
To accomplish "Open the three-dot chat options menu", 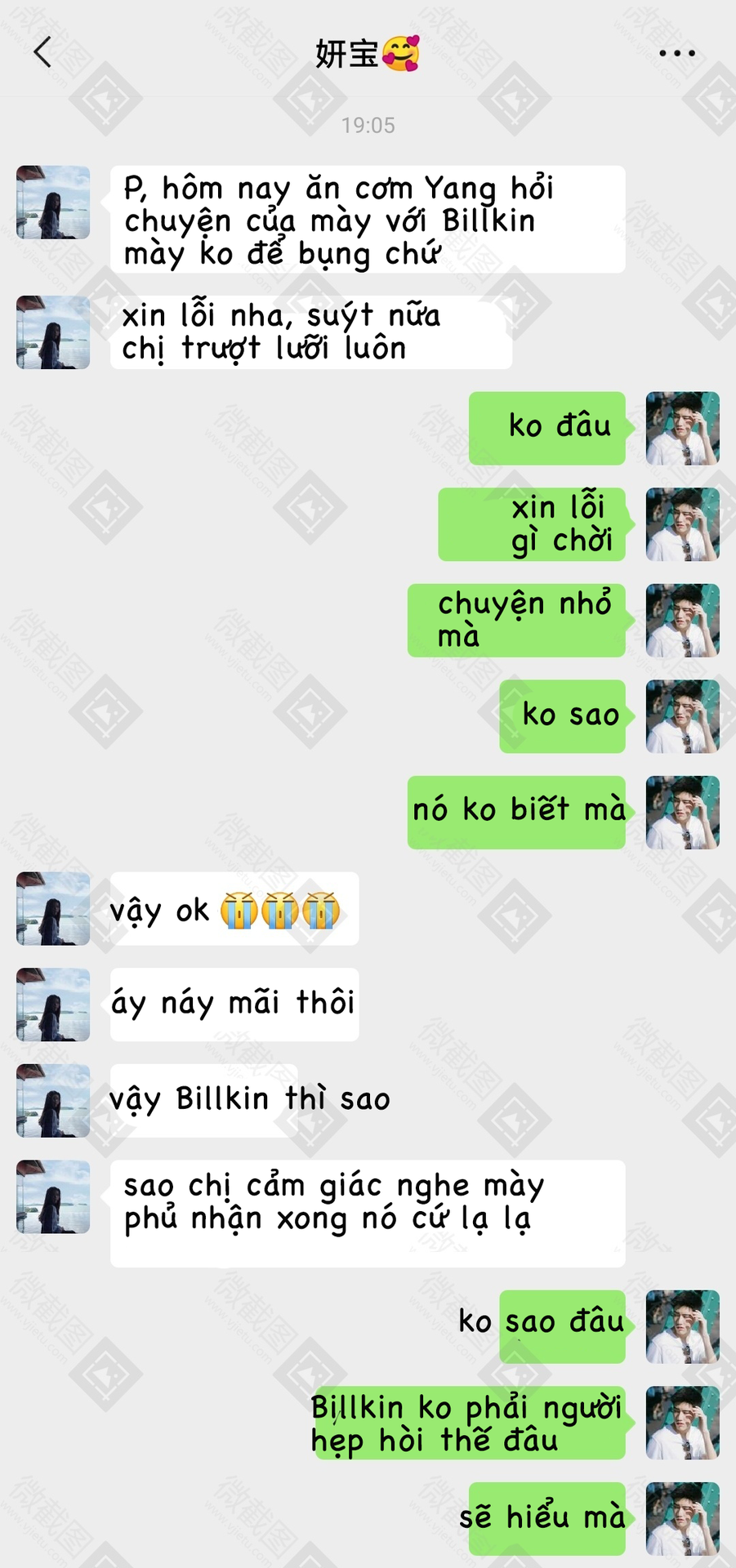I will click(x=677, y=53).
